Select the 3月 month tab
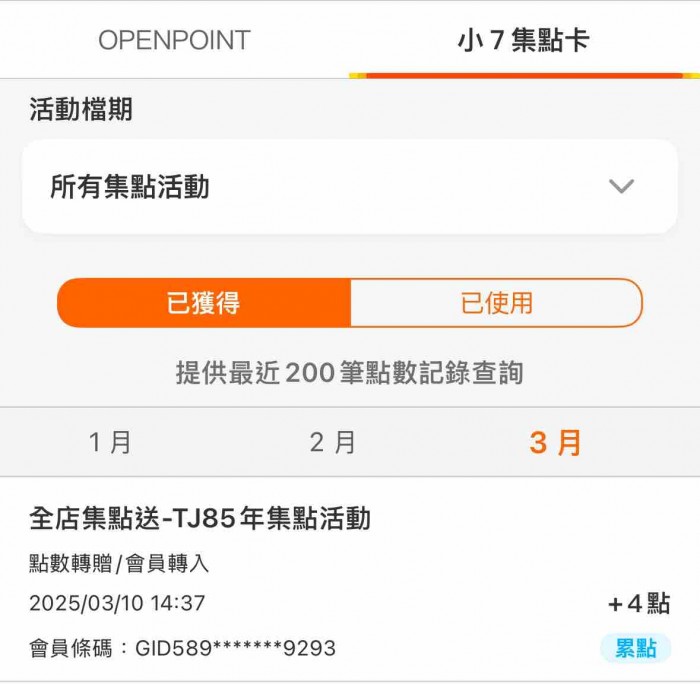Image resolution: width=700 pixels, height=684 pixels. [555, 442]
